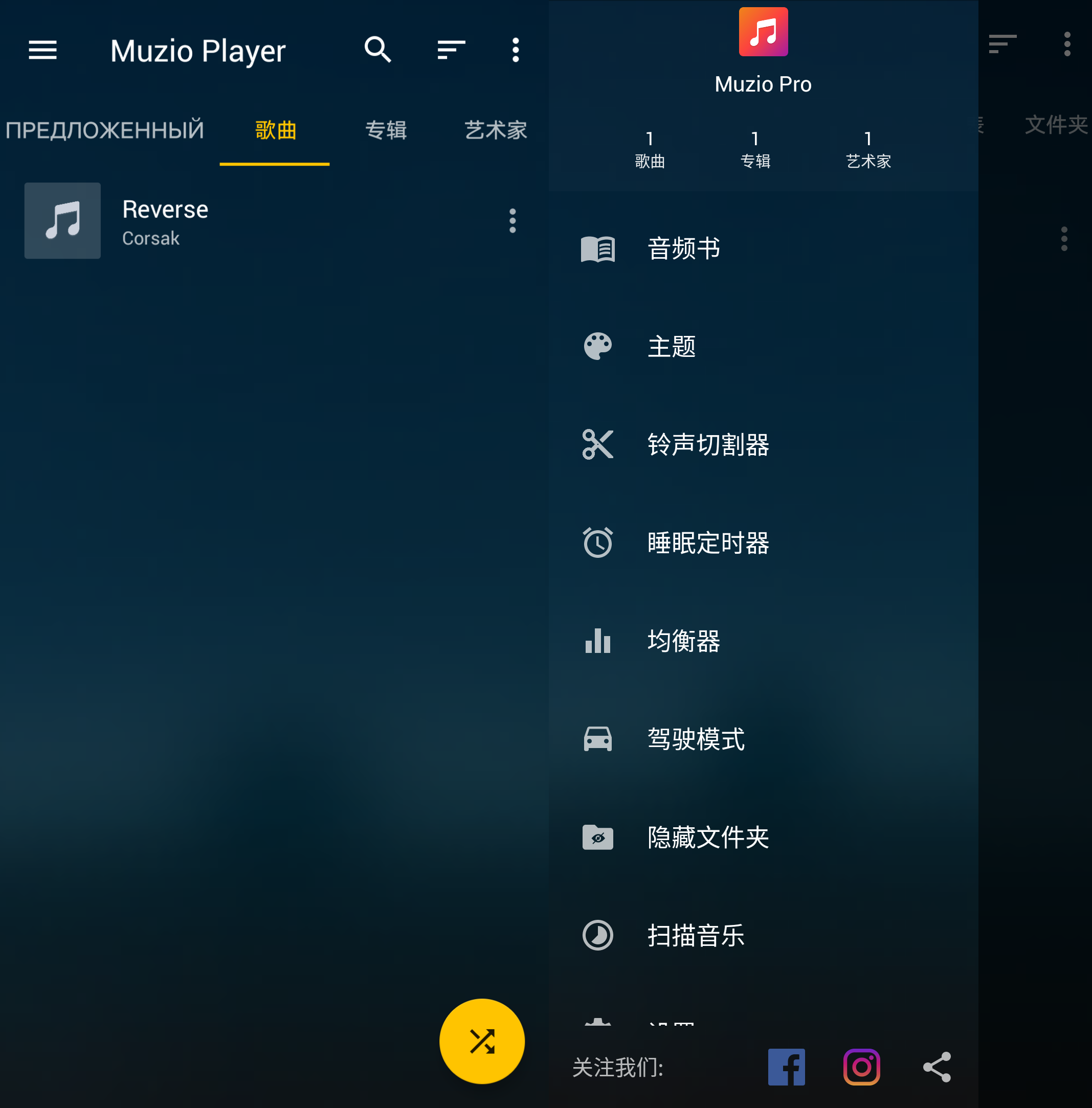Open the Instagram page link
This screenshot has height=1108, width=1092.
click(861, 1067)
